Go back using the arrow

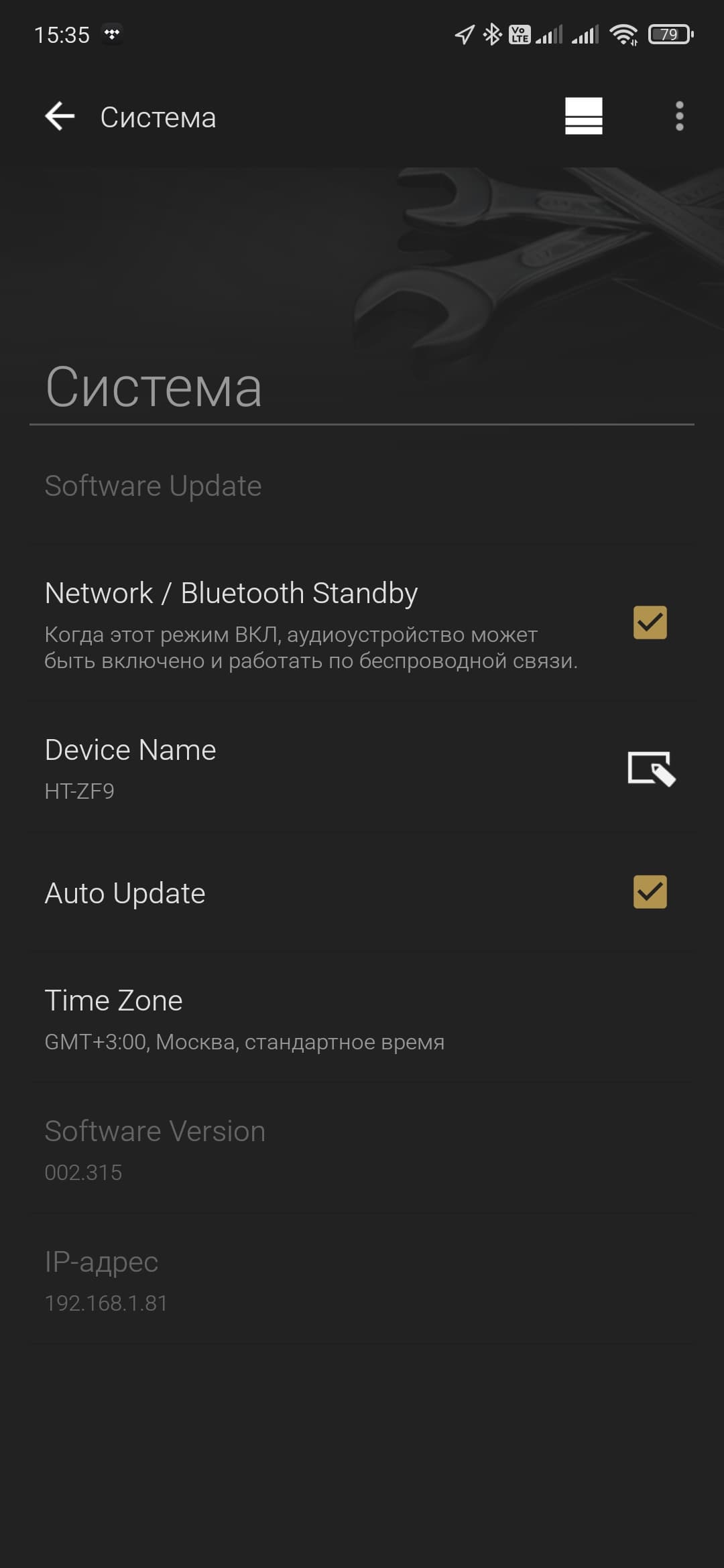click(60, 117)
